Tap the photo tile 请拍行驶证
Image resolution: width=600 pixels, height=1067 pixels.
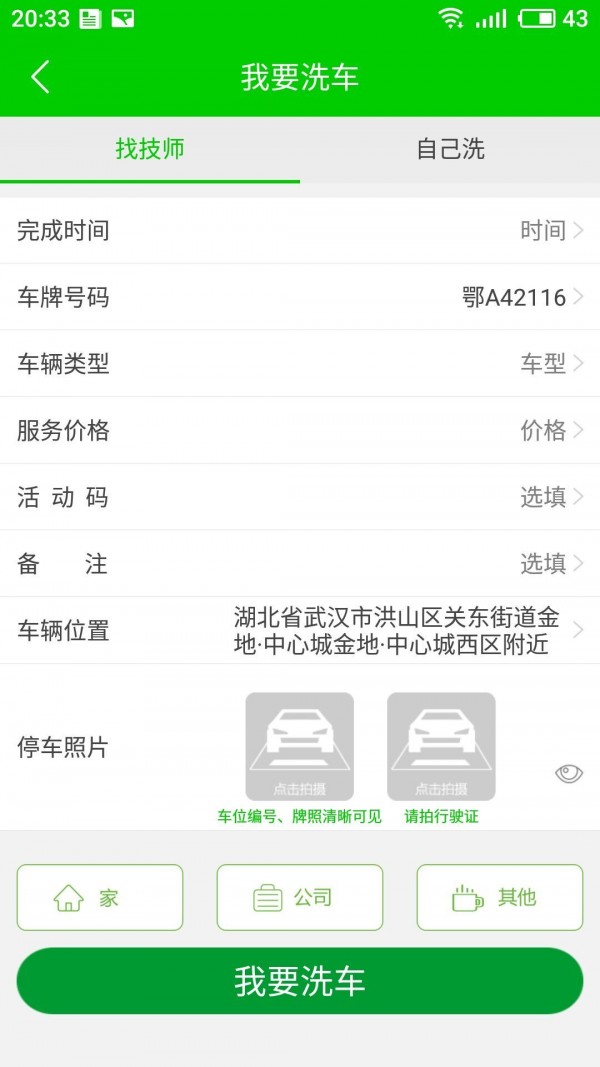click(441, 746)
